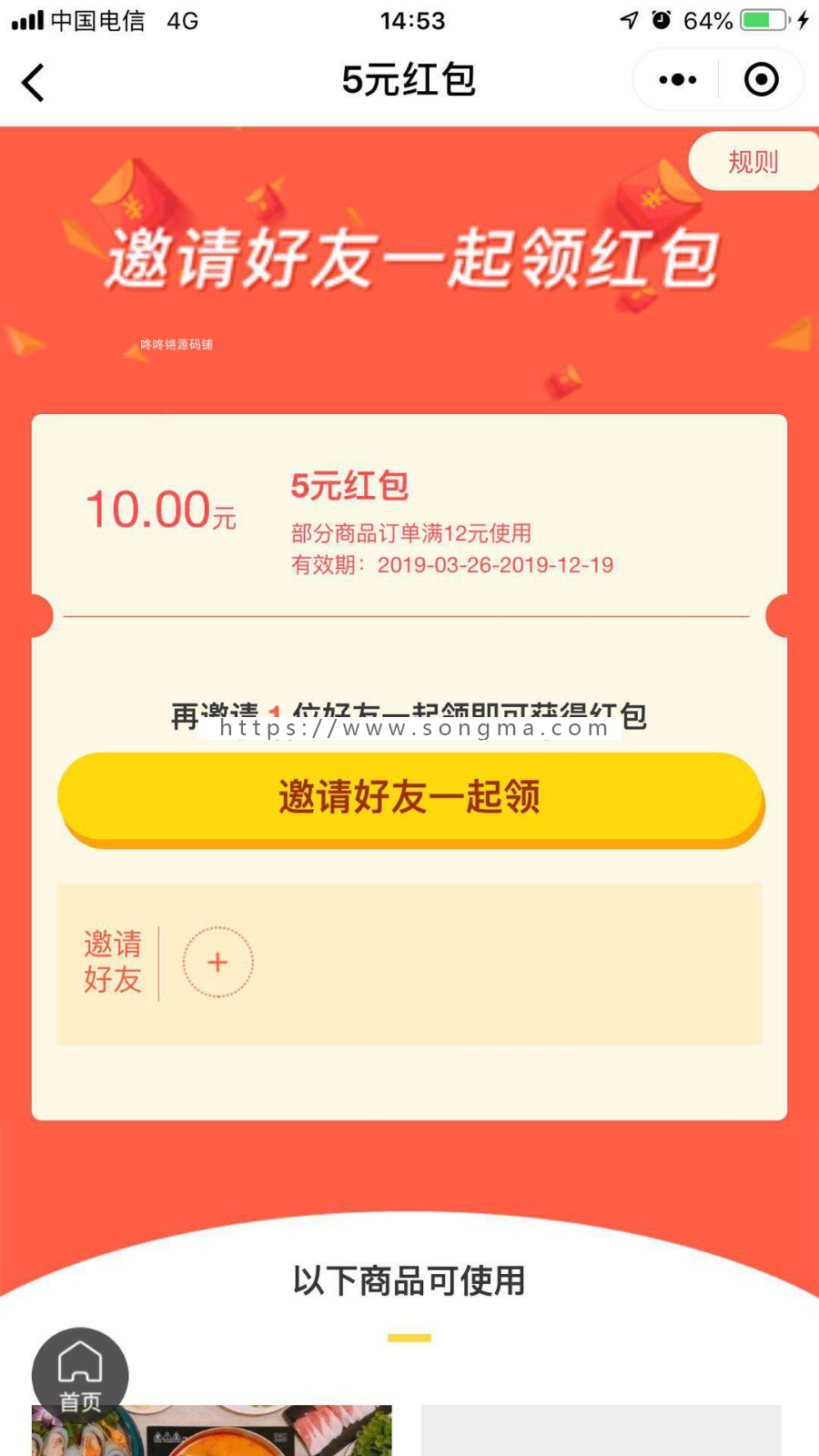The width and height of the screenshot is (819, 1456).
Task: Open the 规则 rules panel
Action: (751, 161)
